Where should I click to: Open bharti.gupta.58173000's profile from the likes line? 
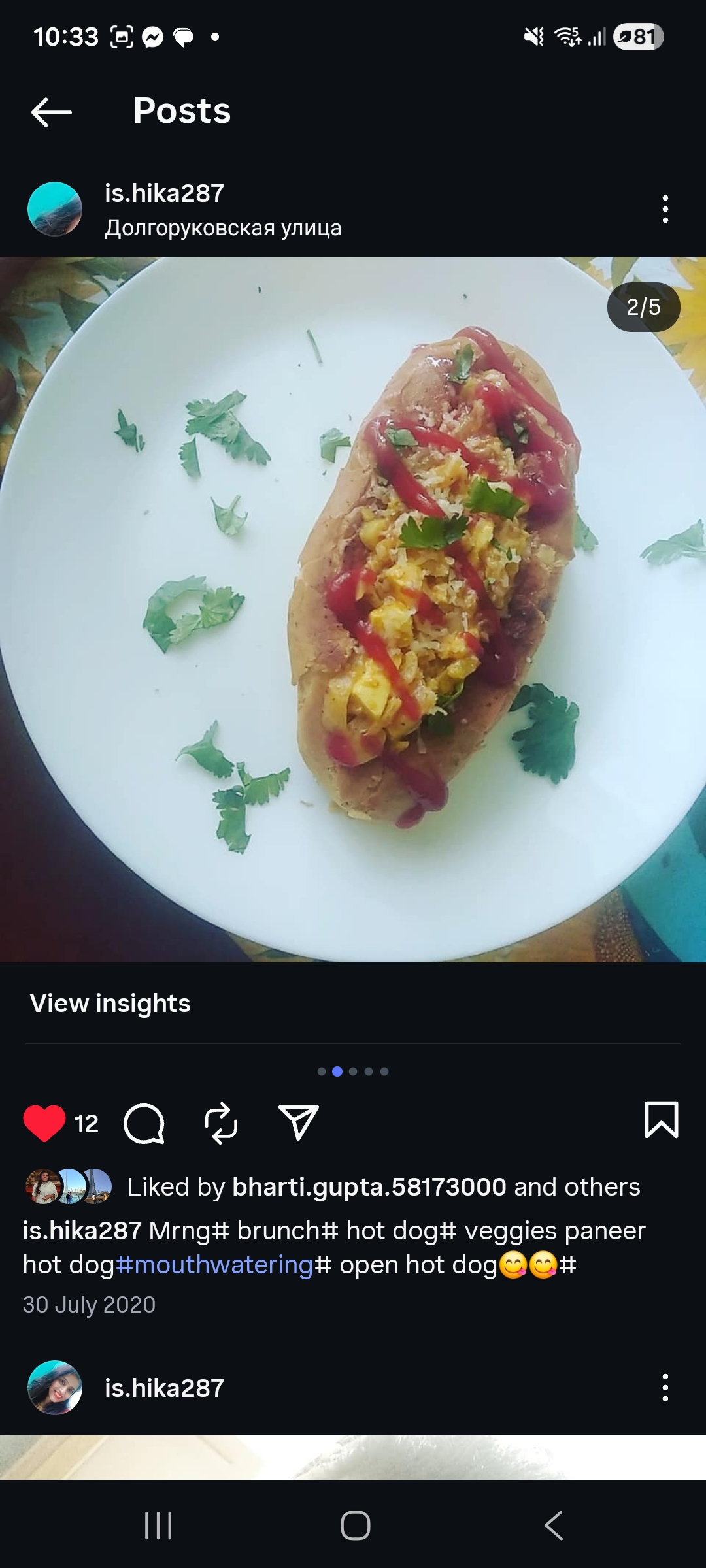369,1187
